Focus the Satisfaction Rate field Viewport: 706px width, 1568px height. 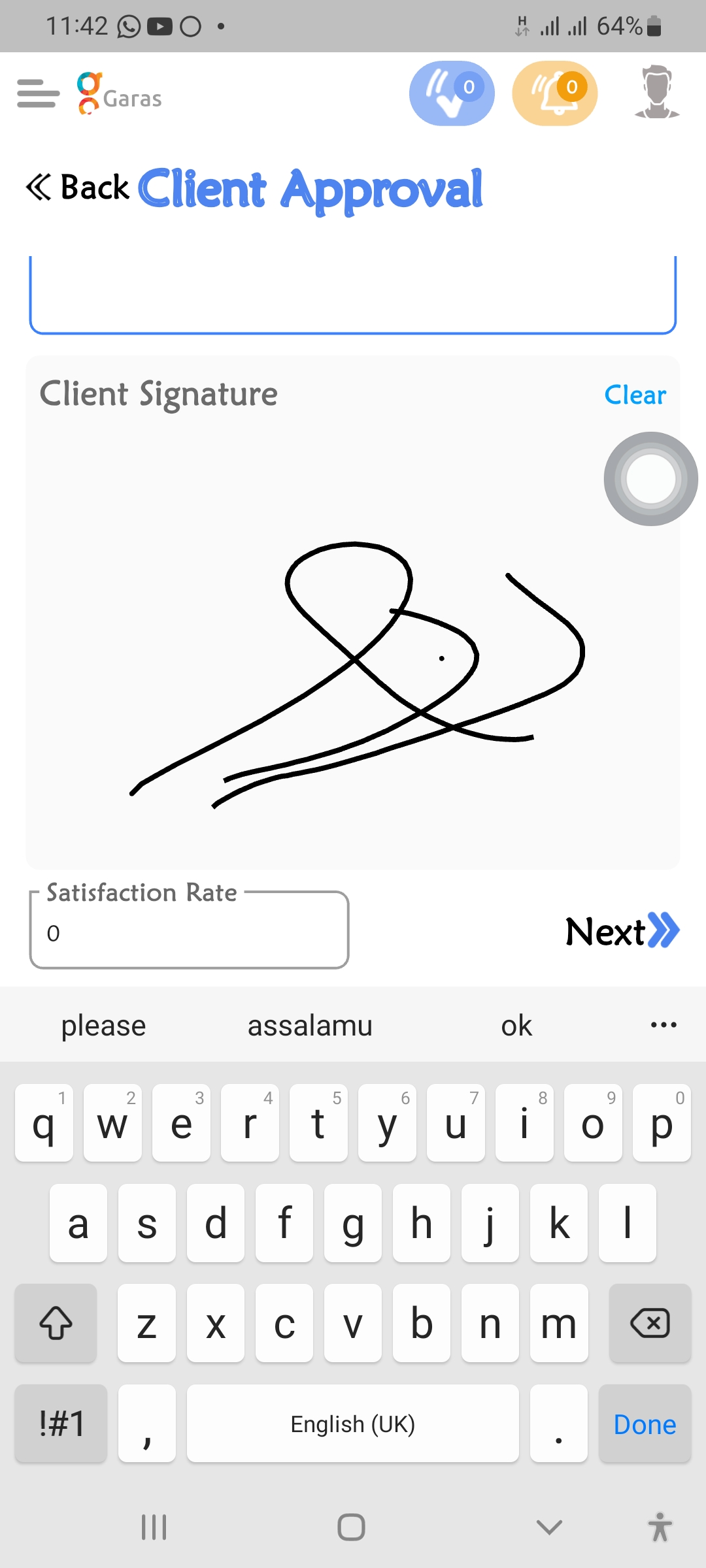189,932
